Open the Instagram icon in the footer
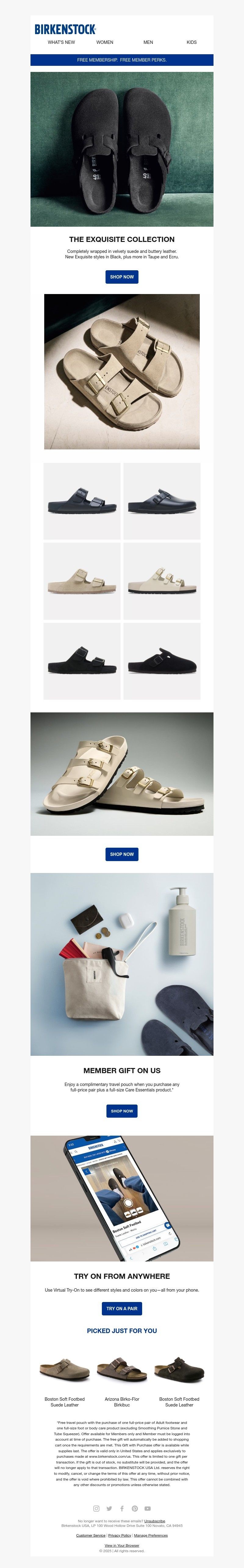 96,1508
